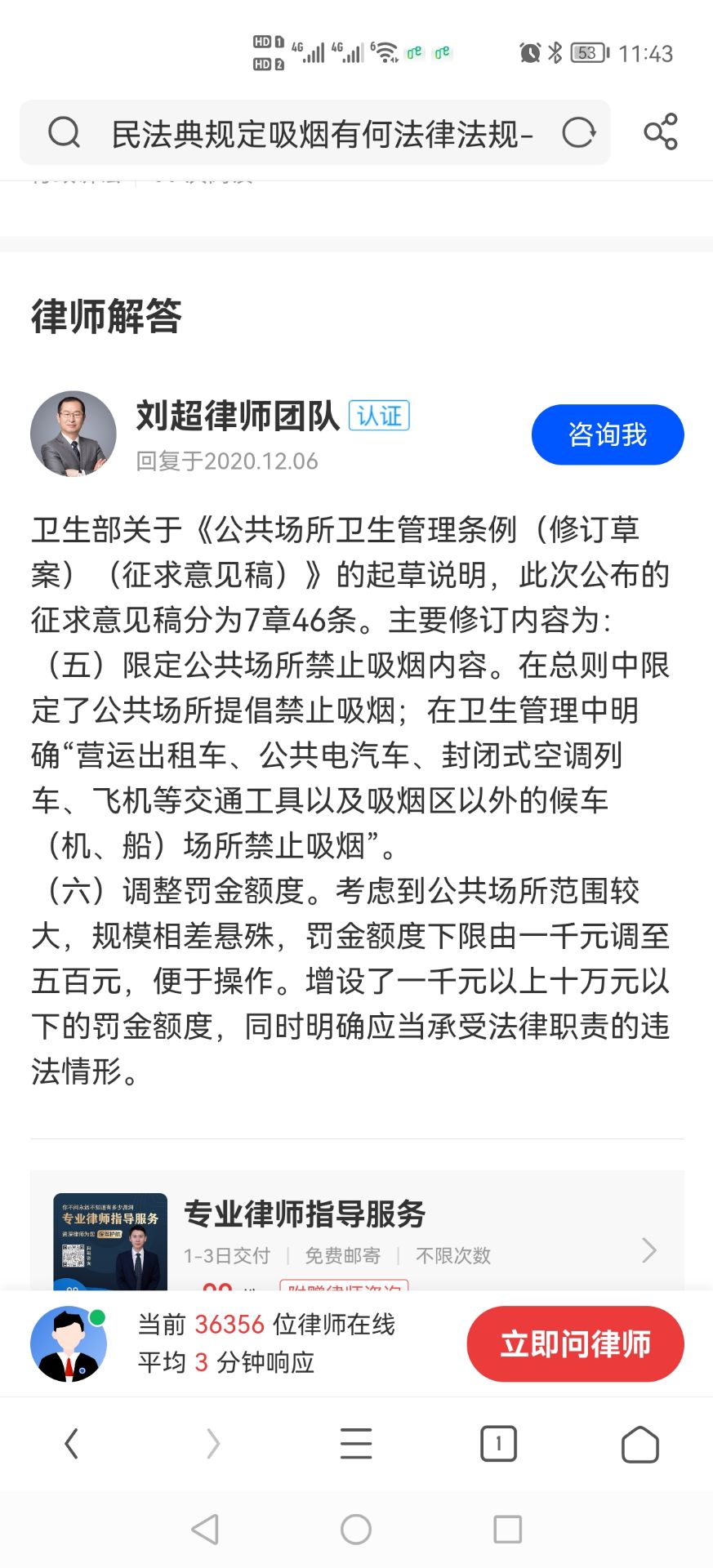Image resolution: width=713 pixels, height=1568 pixels.
Task: Tap the system back button
Action: point(205,1529)
